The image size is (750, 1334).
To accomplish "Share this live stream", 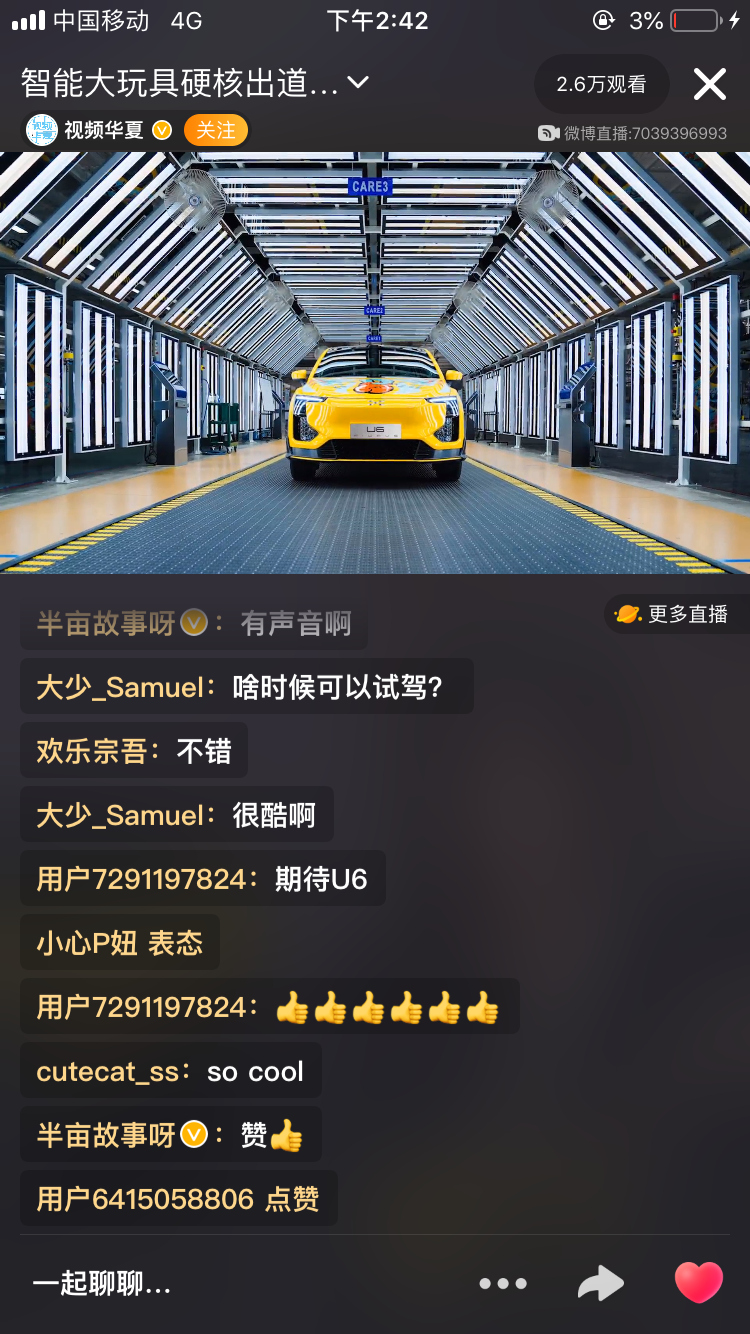I will (601, 1284).
